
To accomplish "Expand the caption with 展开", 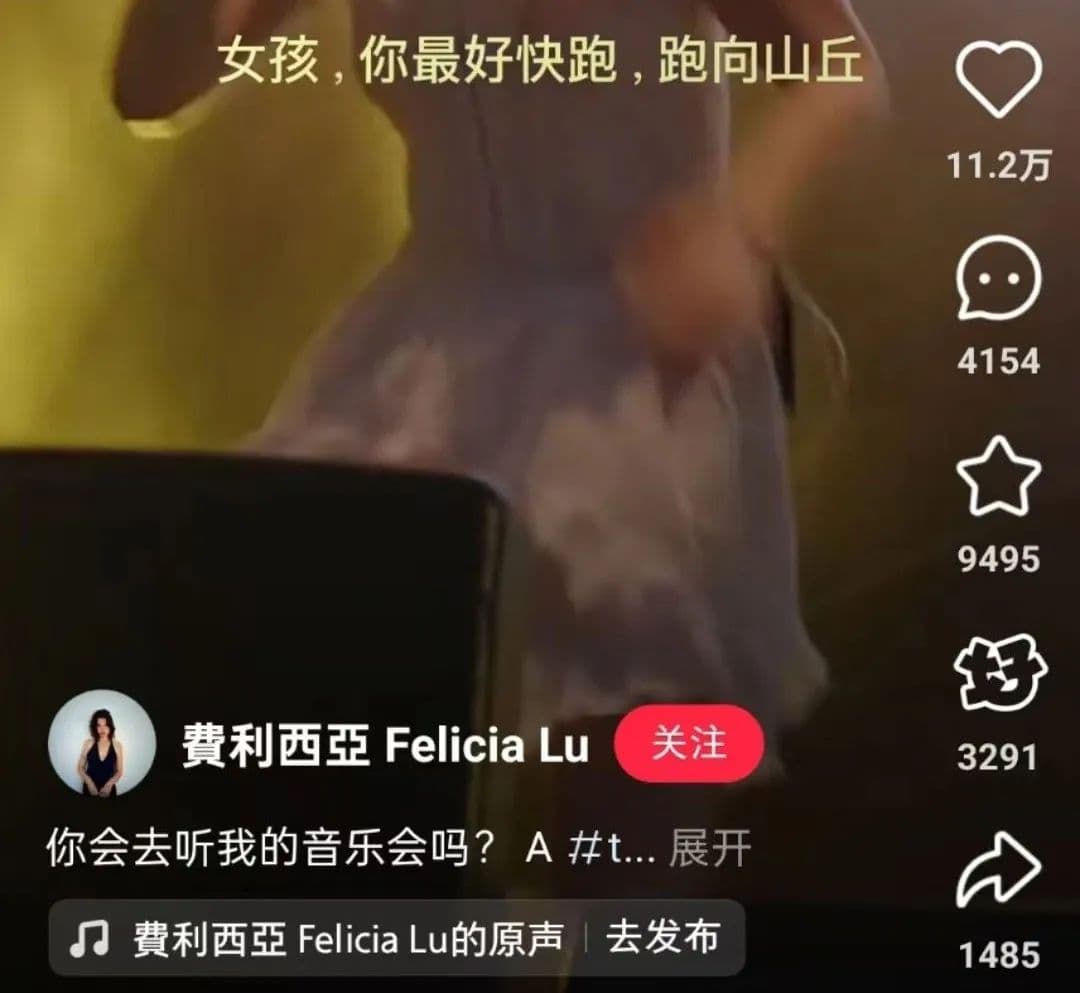I will click(709, 850).
